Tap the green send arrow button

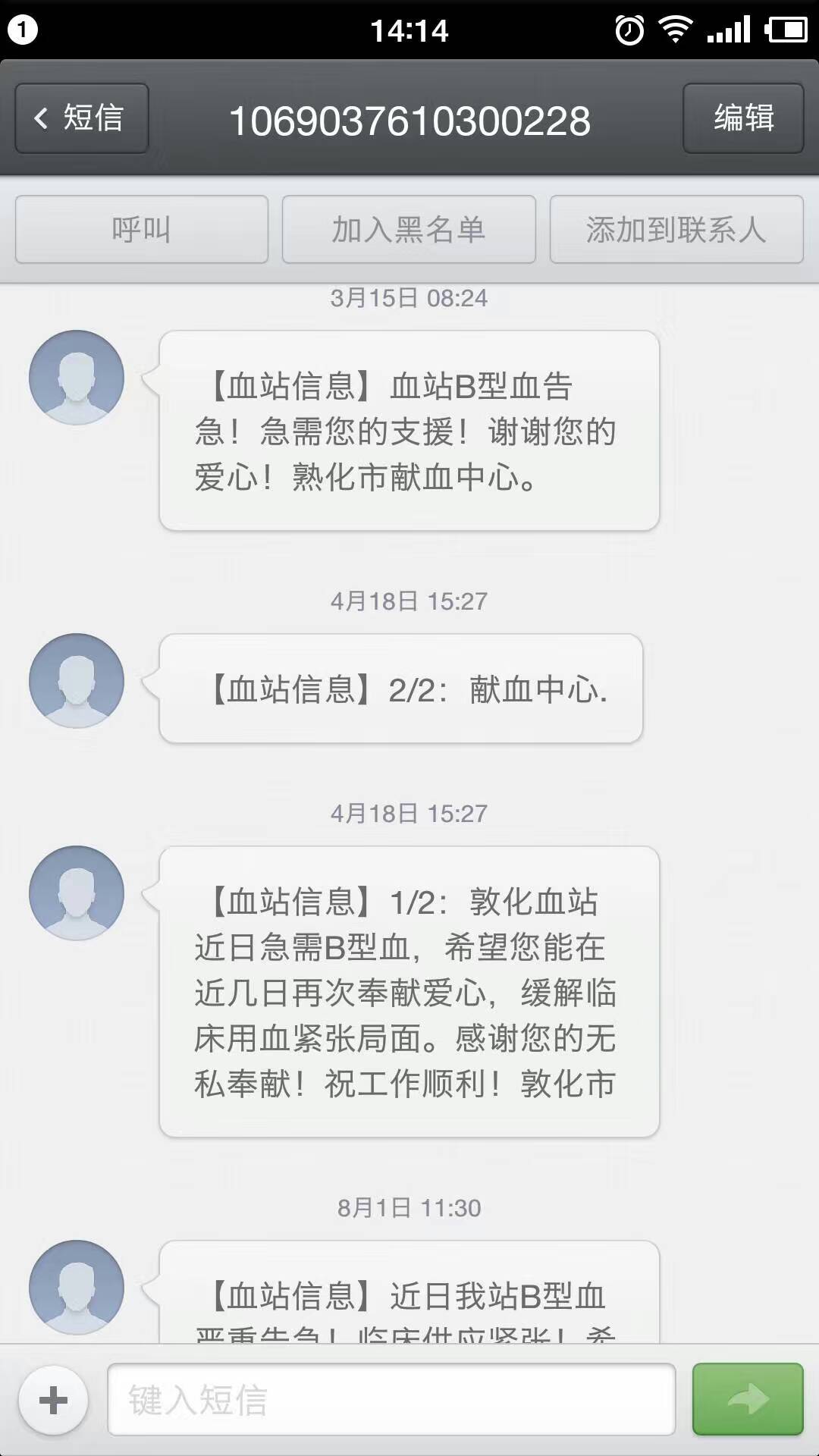pyautogui.click(x=748, y=1400)
